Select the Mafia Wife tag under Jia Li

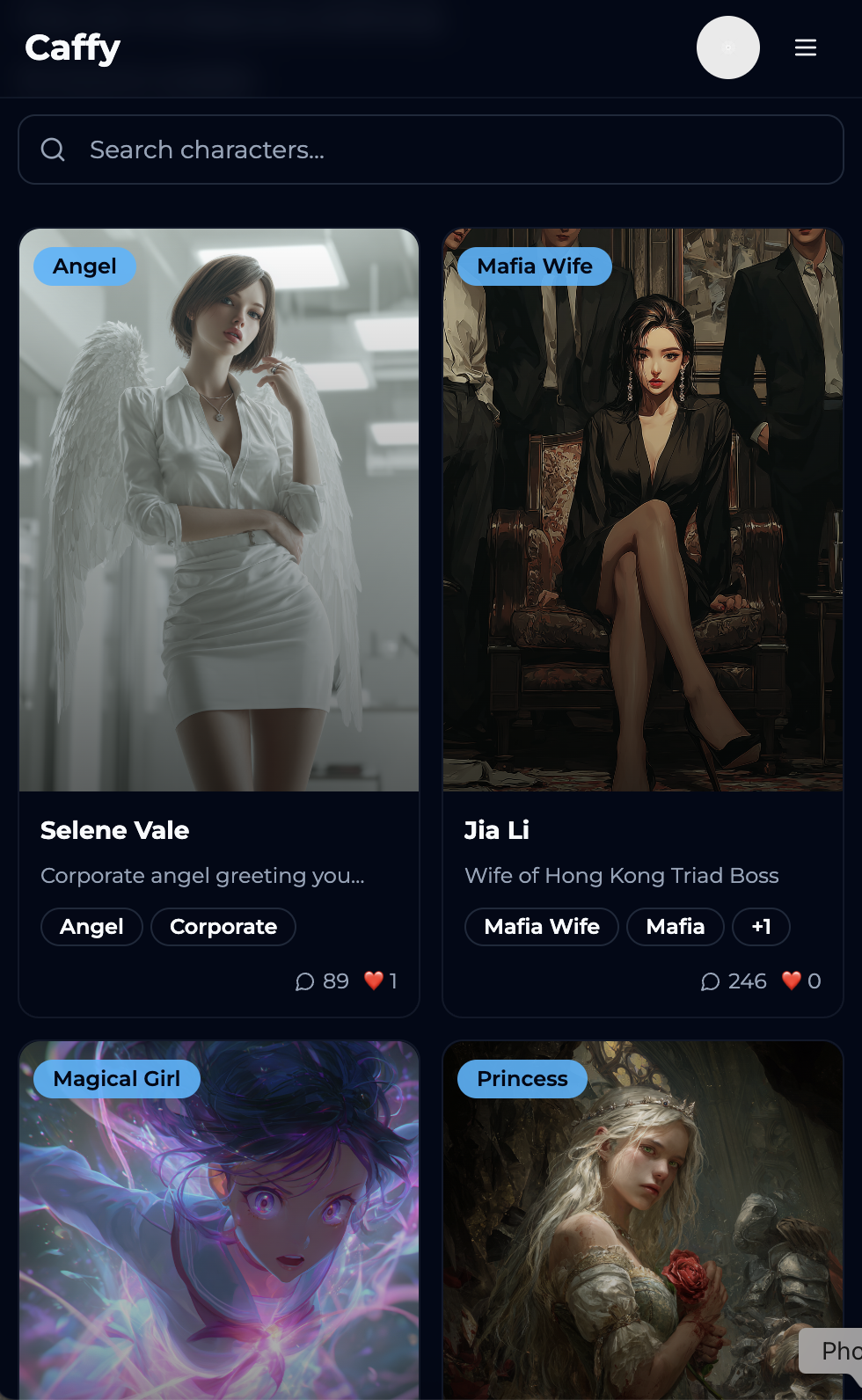[x=542, y=927]
